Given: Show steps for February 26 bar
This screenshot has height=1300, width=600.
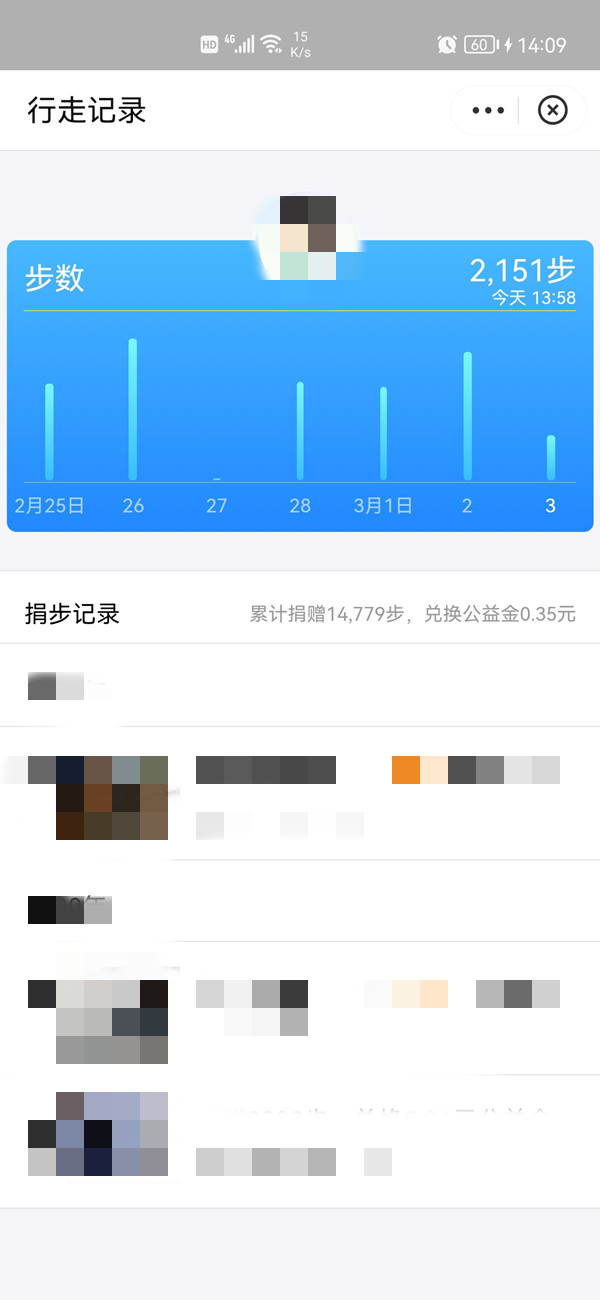Looking at the screenshot, I should click(133, 410).
